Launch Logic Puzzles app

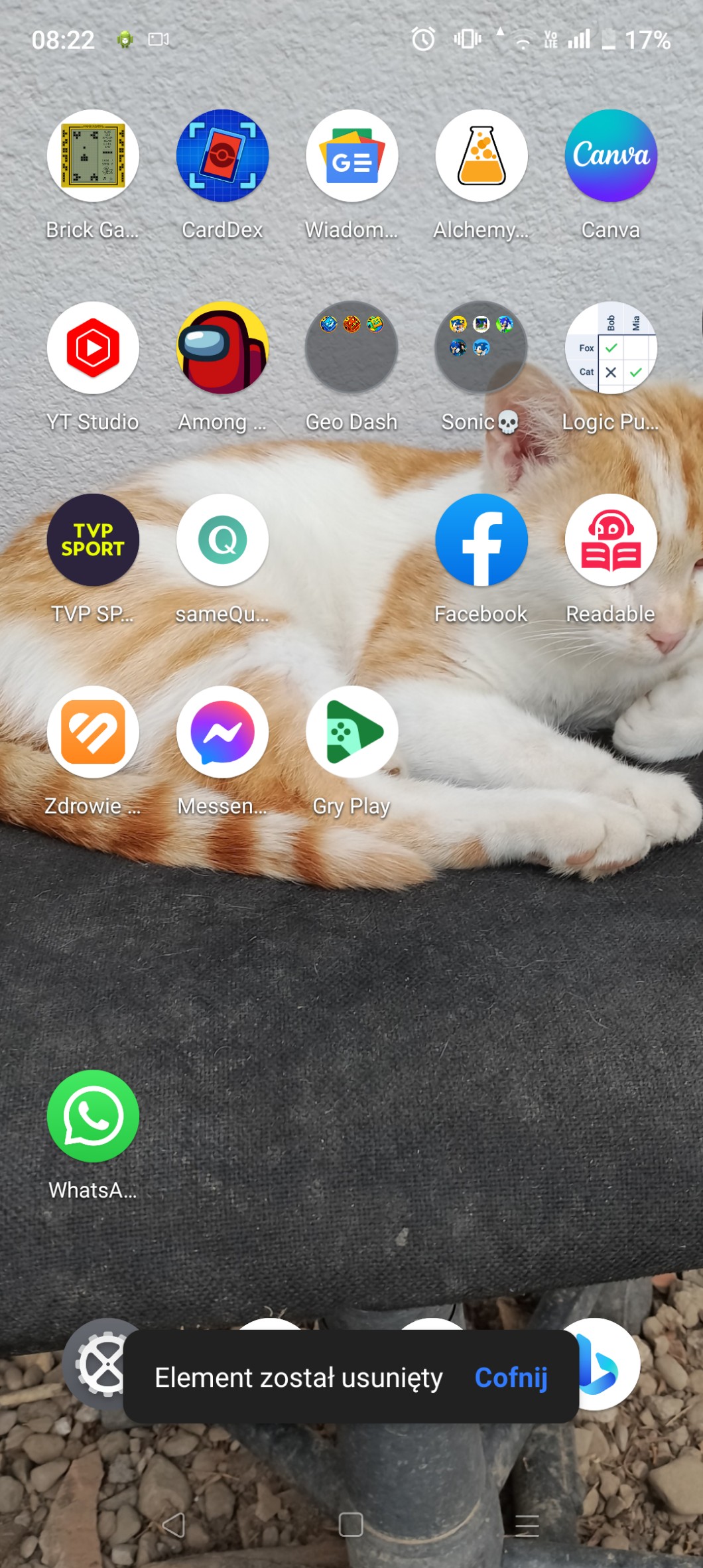point(611,348)
